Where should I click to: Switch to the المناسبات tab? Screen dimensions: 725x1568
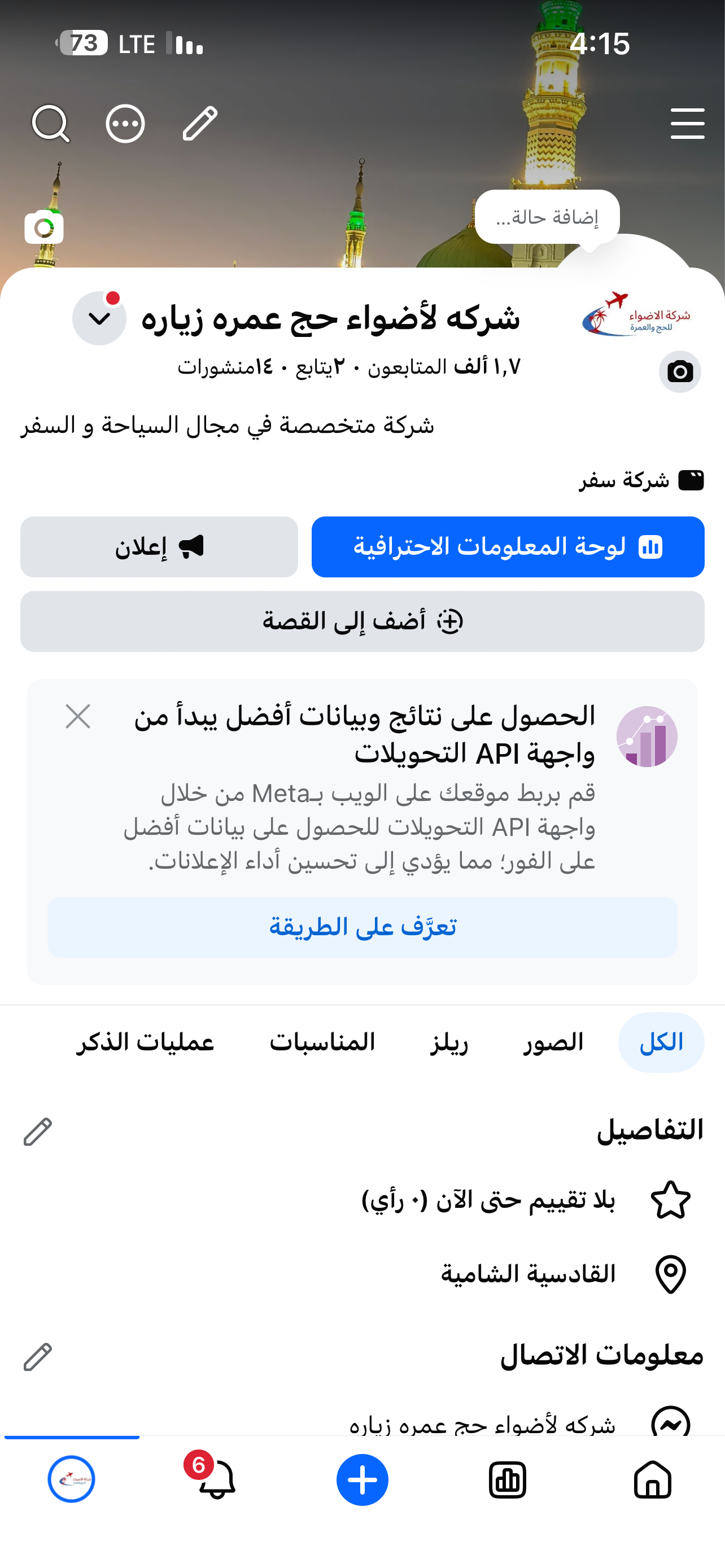coord(322,1042)
